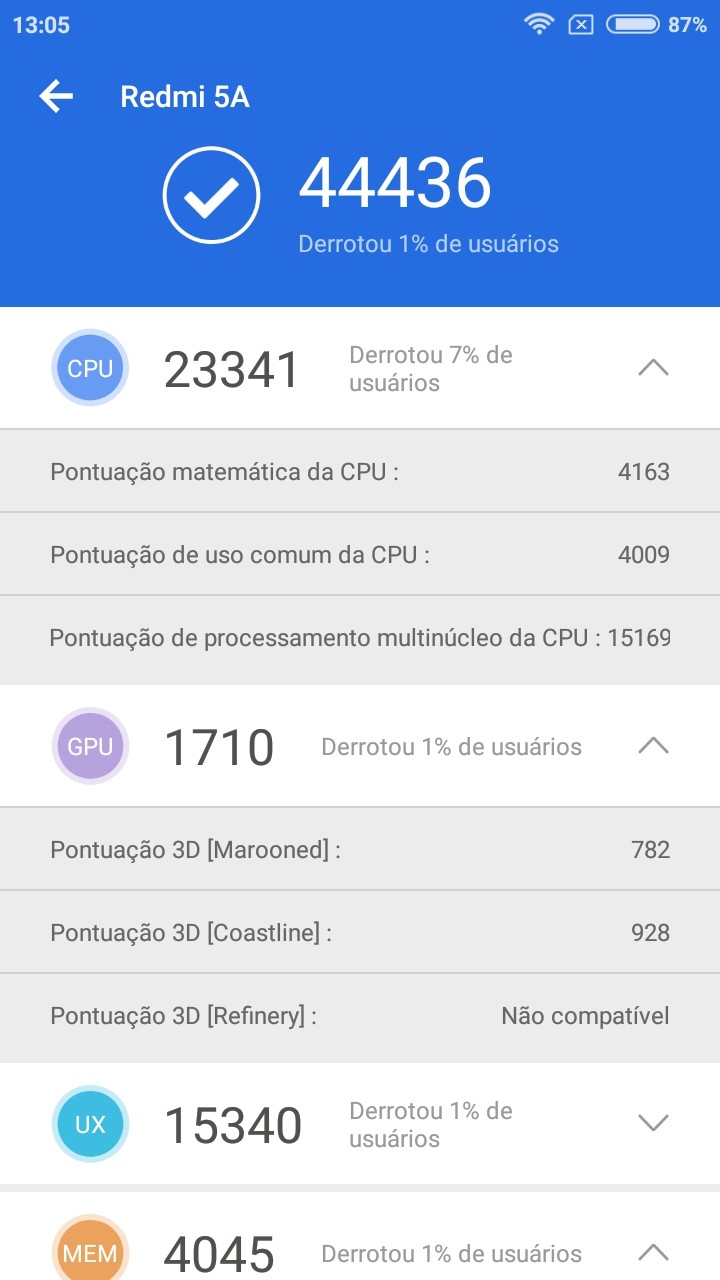Go back using the top arrow
720x1280 pixels.
point(56,96)
